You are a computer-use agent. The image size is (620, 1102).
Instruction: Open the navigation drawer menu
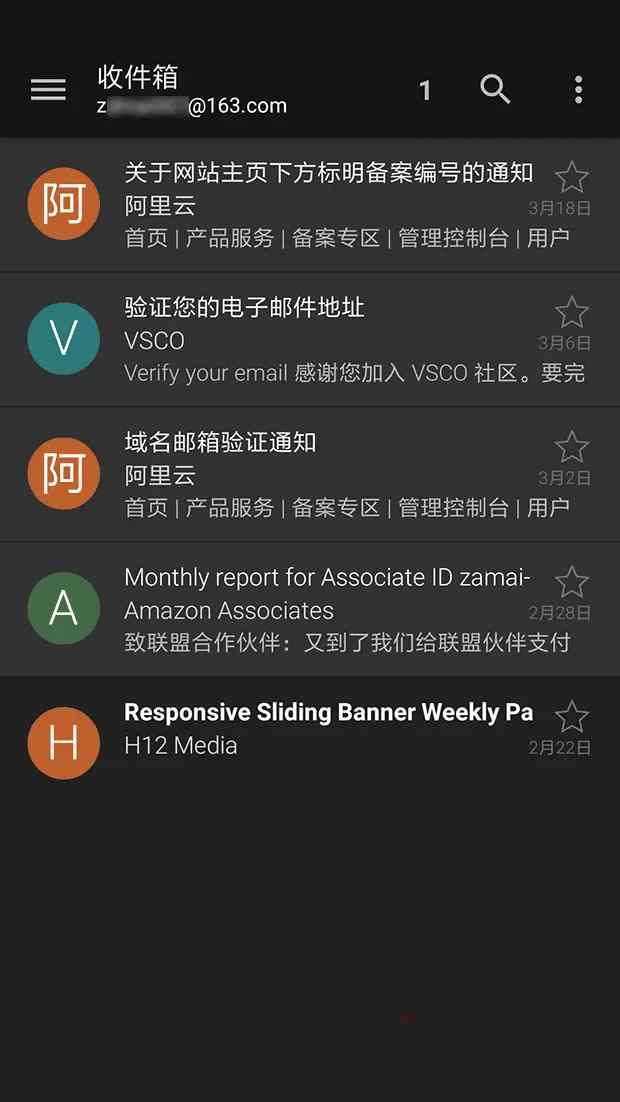point(48,90)
